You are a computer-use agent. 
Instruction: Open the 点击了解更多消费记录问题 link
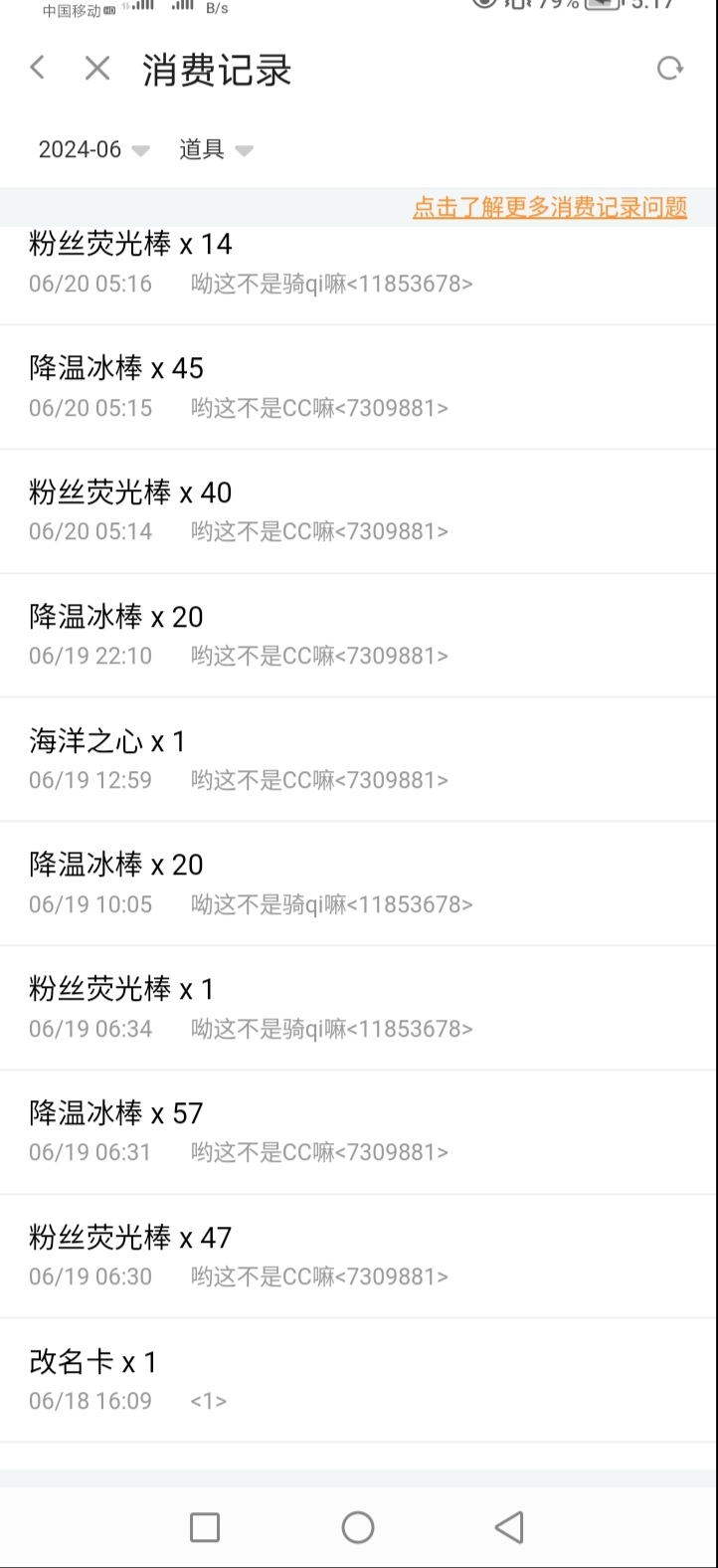(550, 207)
